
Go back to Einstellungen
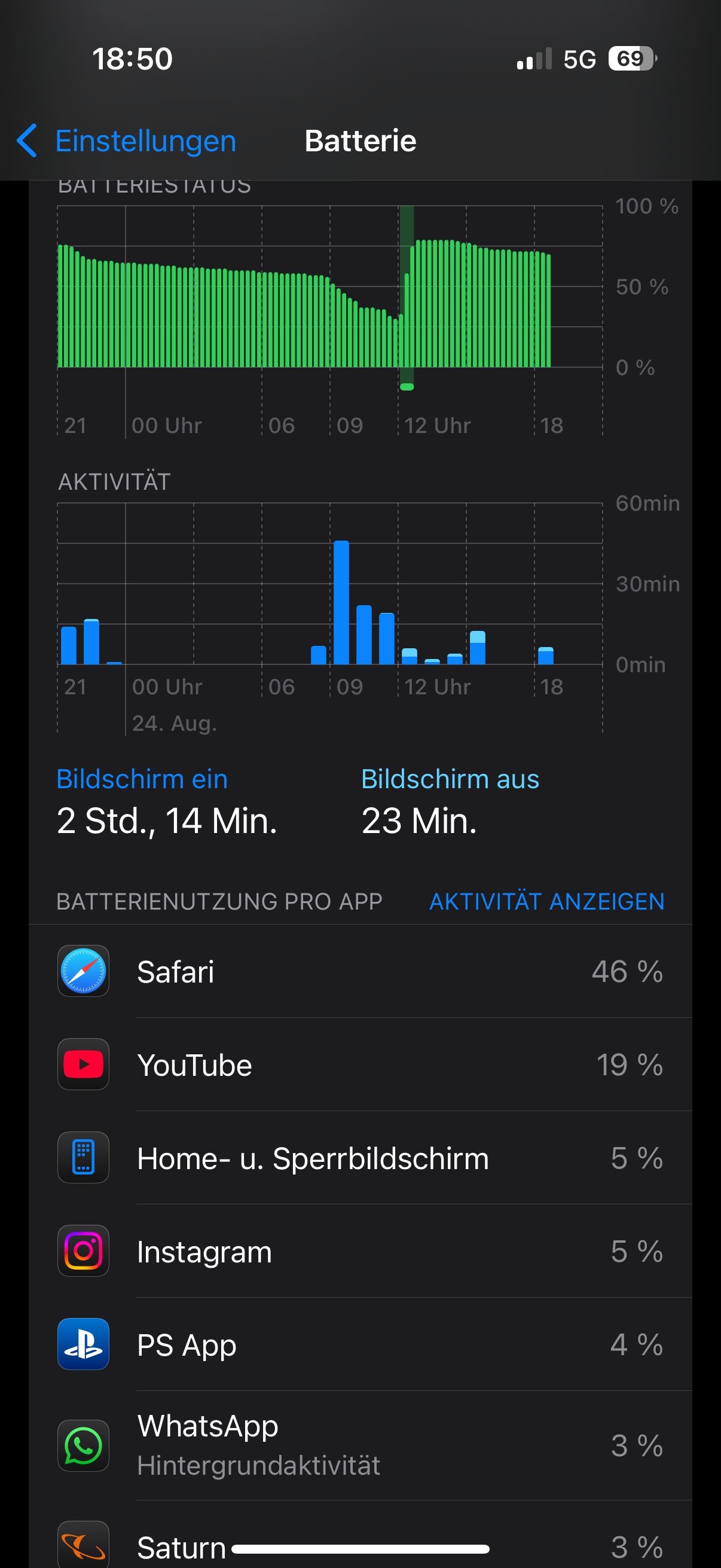(127, 141)
